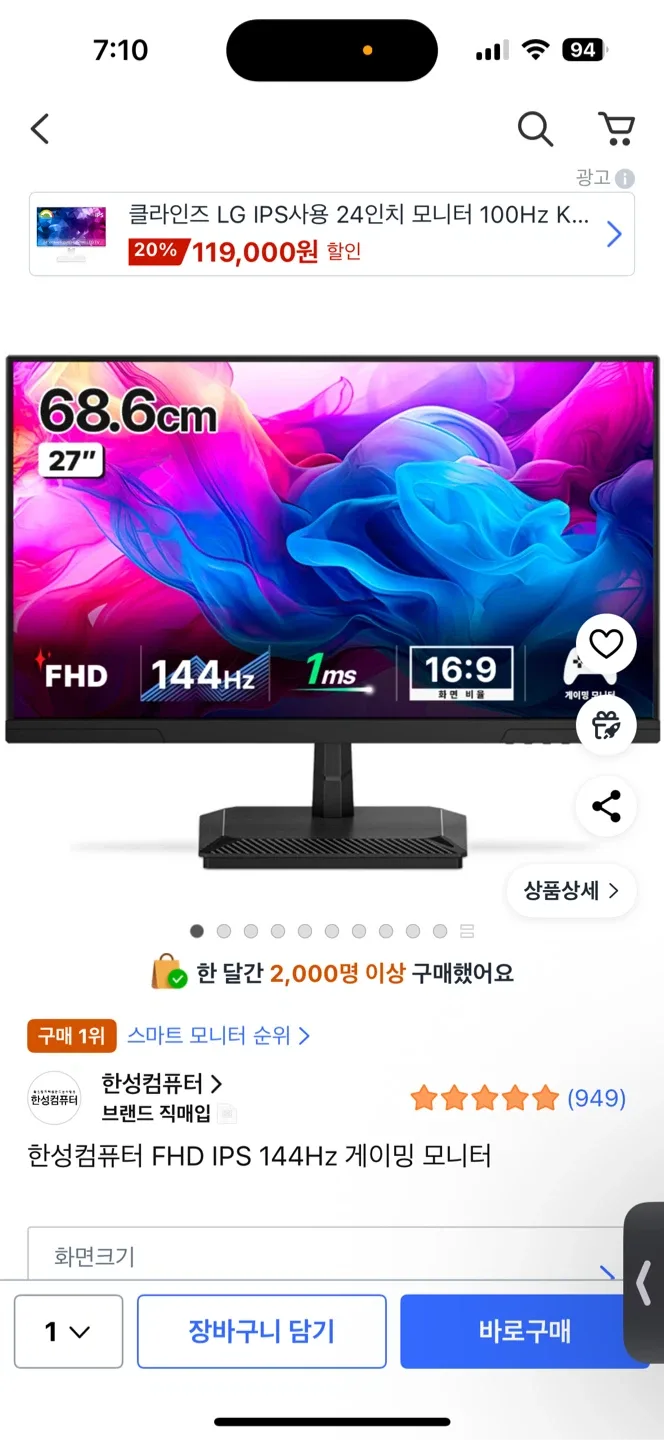Expand the side panel handle at the right edge

tap(645, 1282)
